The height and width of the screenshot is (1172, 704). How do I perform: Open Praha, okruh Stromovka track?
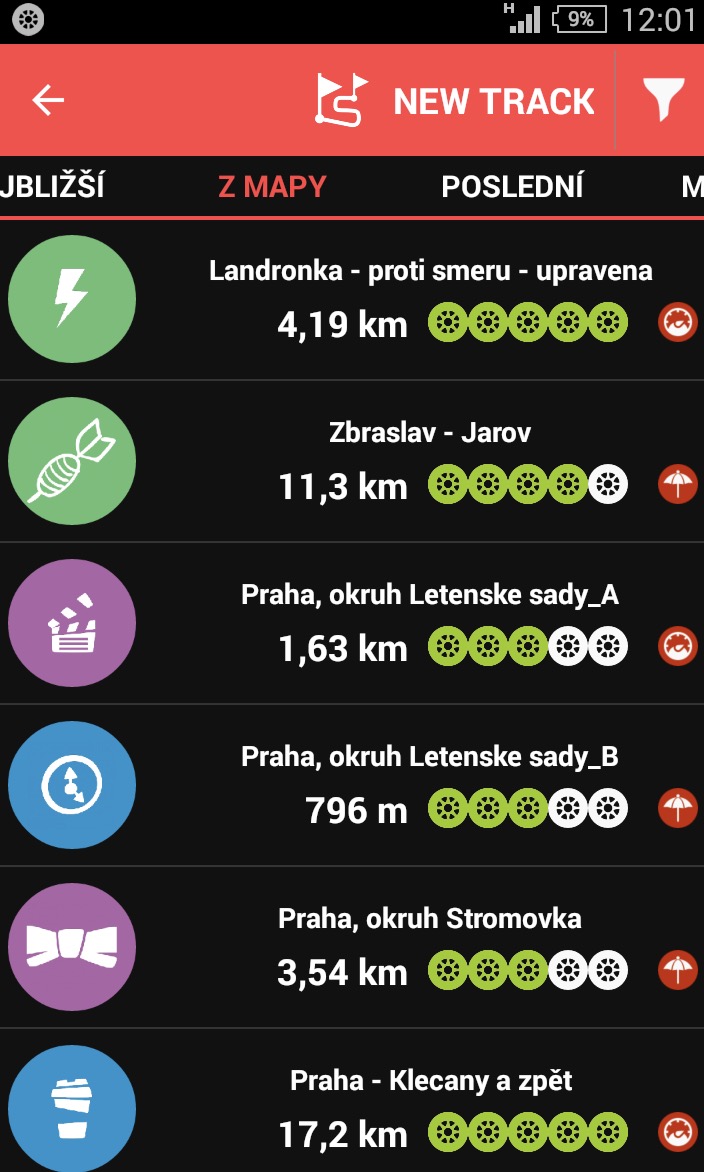point(430,946)
